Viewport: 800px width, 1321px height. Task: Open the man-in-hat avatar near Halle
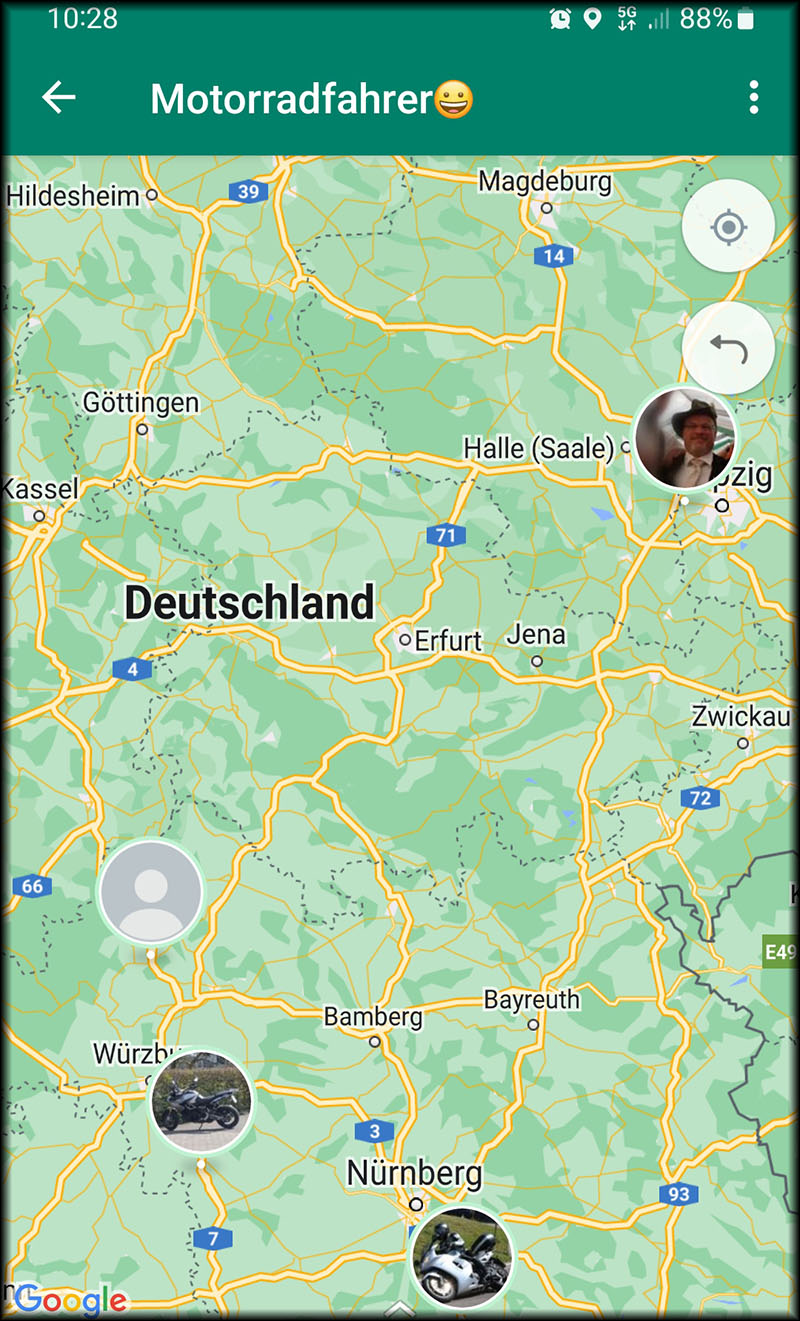coord(685,438)
